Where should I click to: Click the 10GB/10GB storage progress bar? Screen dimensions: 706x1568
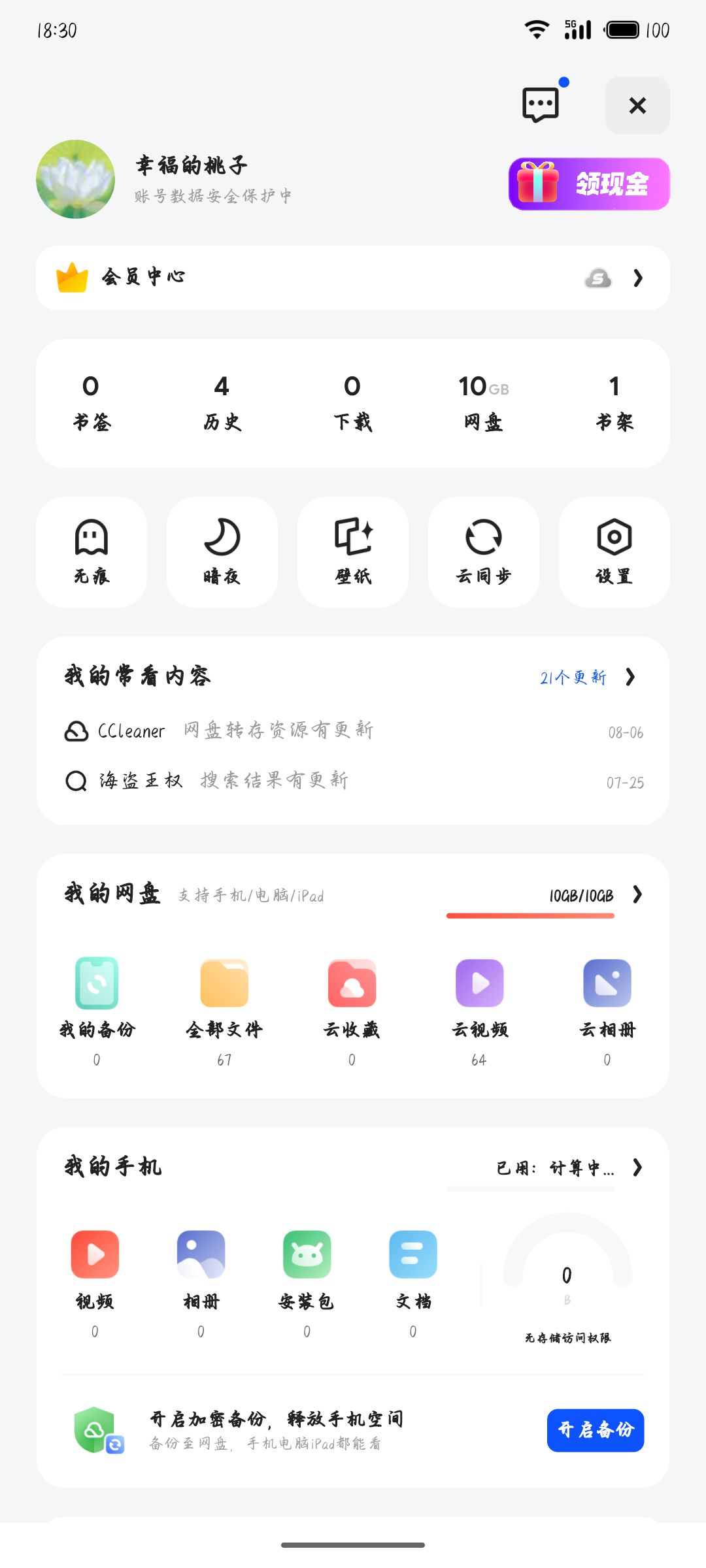coord(529,915)
